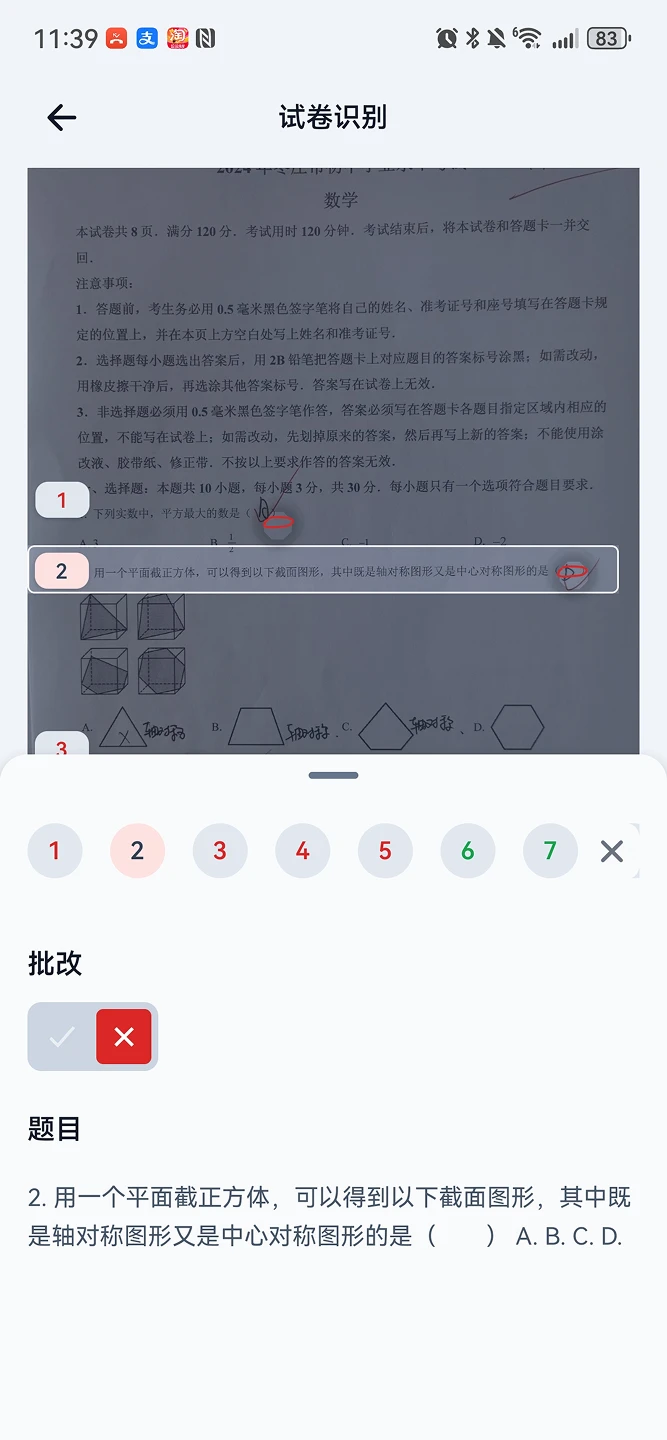Jump to question 5 chip
Image resolution: width=667 pixels, height=1440 pixels.
[385, 851]
